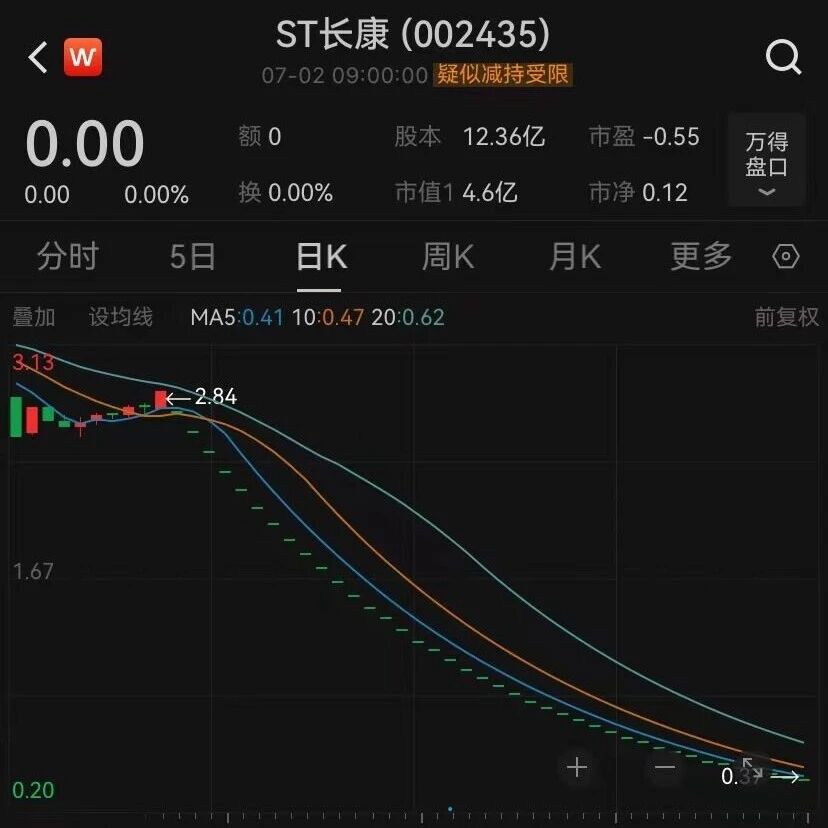Switch to the 周K chart tab
The height and width of the screenshot is (828, 828).
448,257
